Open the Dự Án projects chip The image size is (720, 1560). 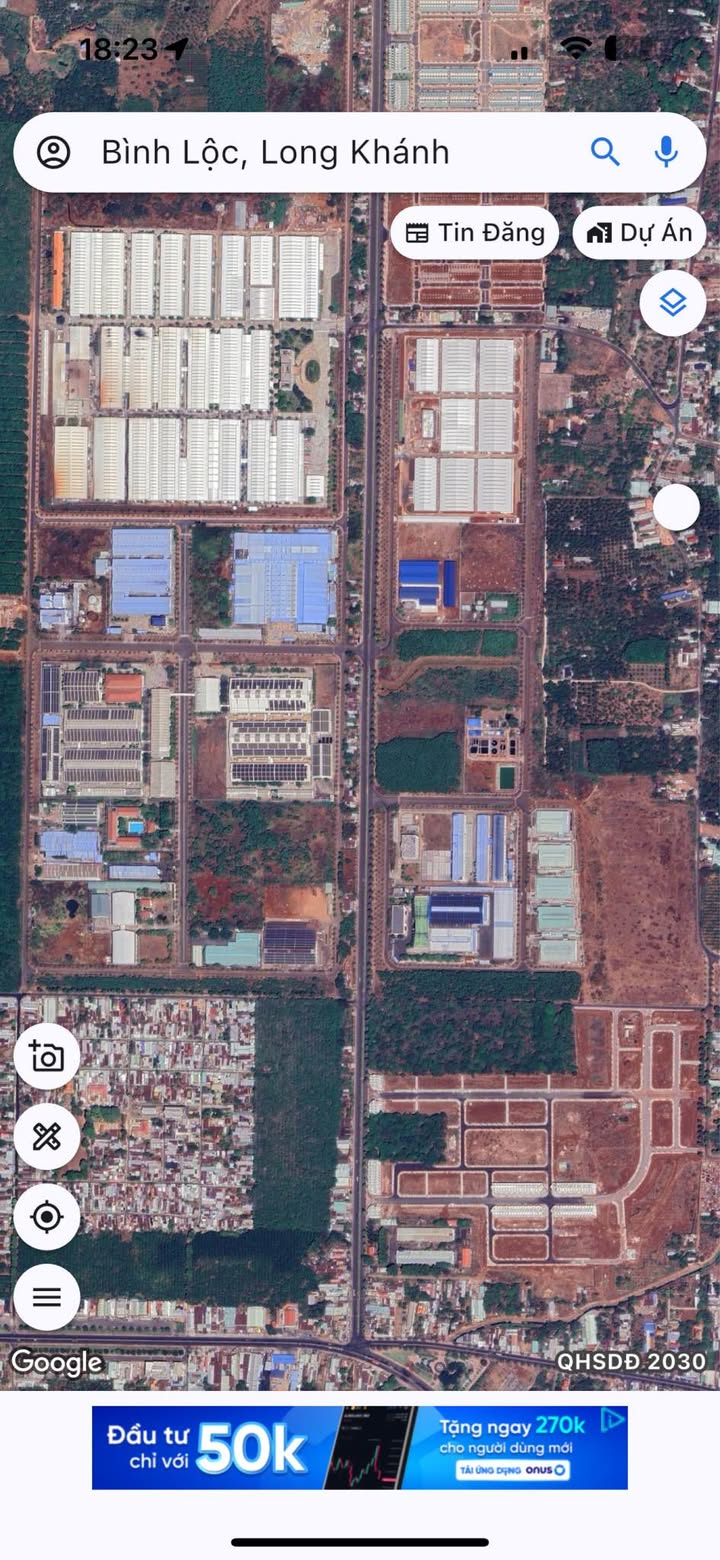tap(640, 233)
